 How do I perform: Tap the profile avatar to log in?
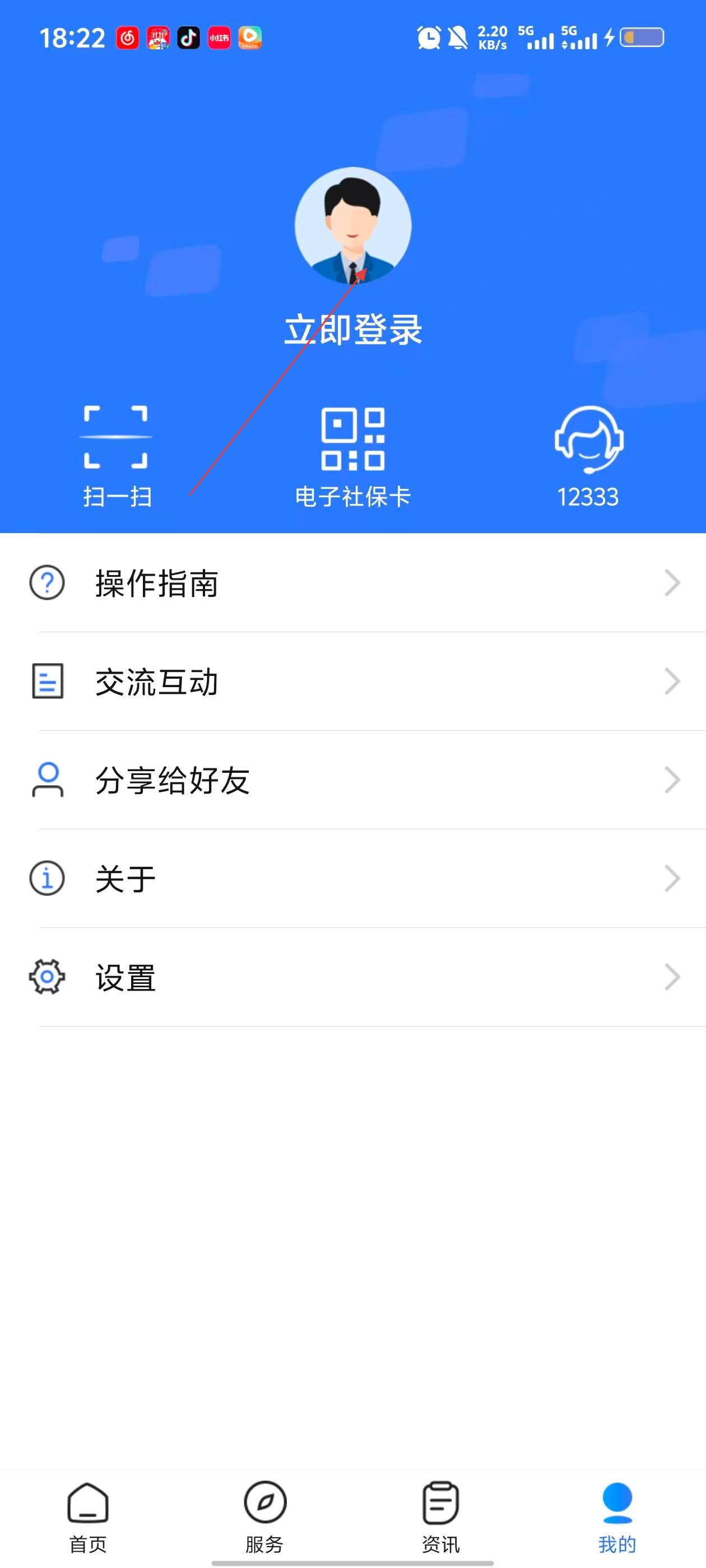coord(352,226)
